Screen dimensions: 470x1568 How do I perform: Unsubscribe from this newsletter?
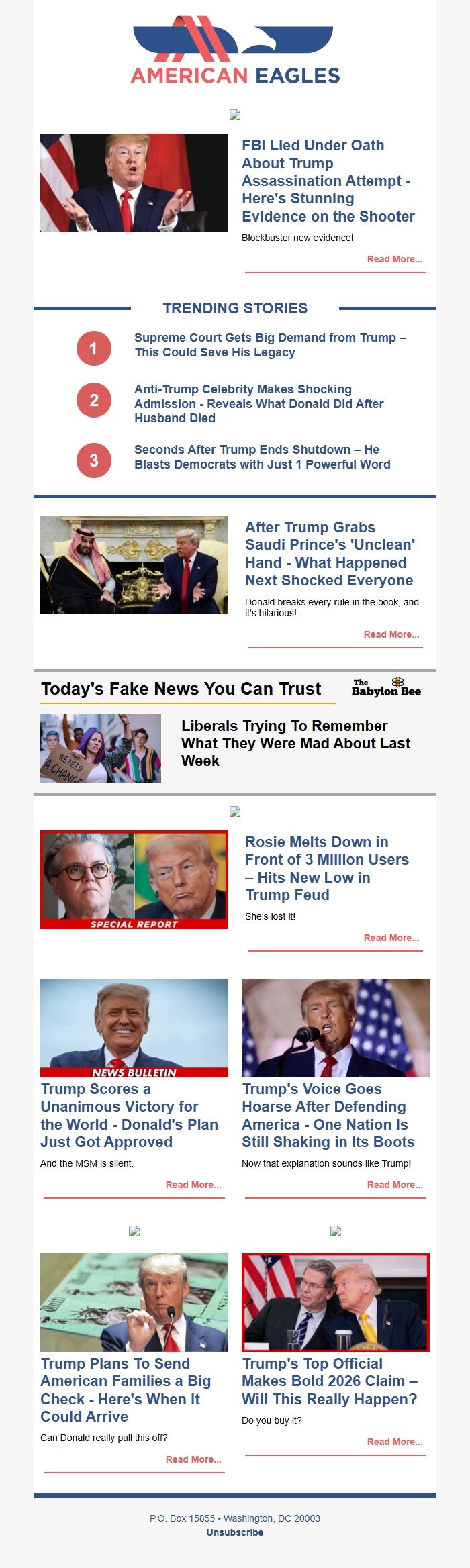(x=235, y=1532)
